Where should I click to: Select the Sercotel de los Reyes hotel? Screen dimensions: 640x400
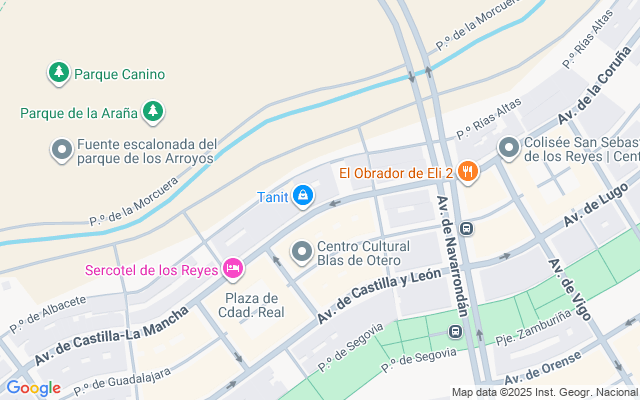pos(233,268)
